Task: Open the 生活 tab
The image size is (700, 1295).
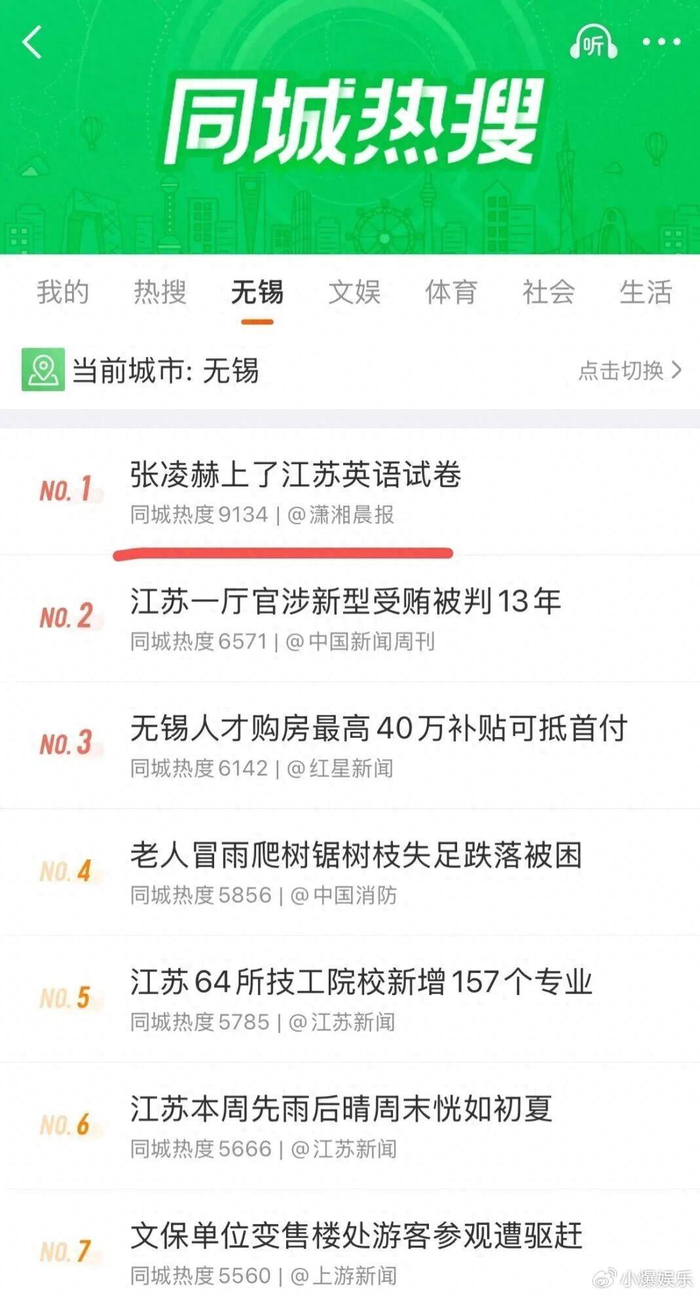Action: tap(645, 292)
